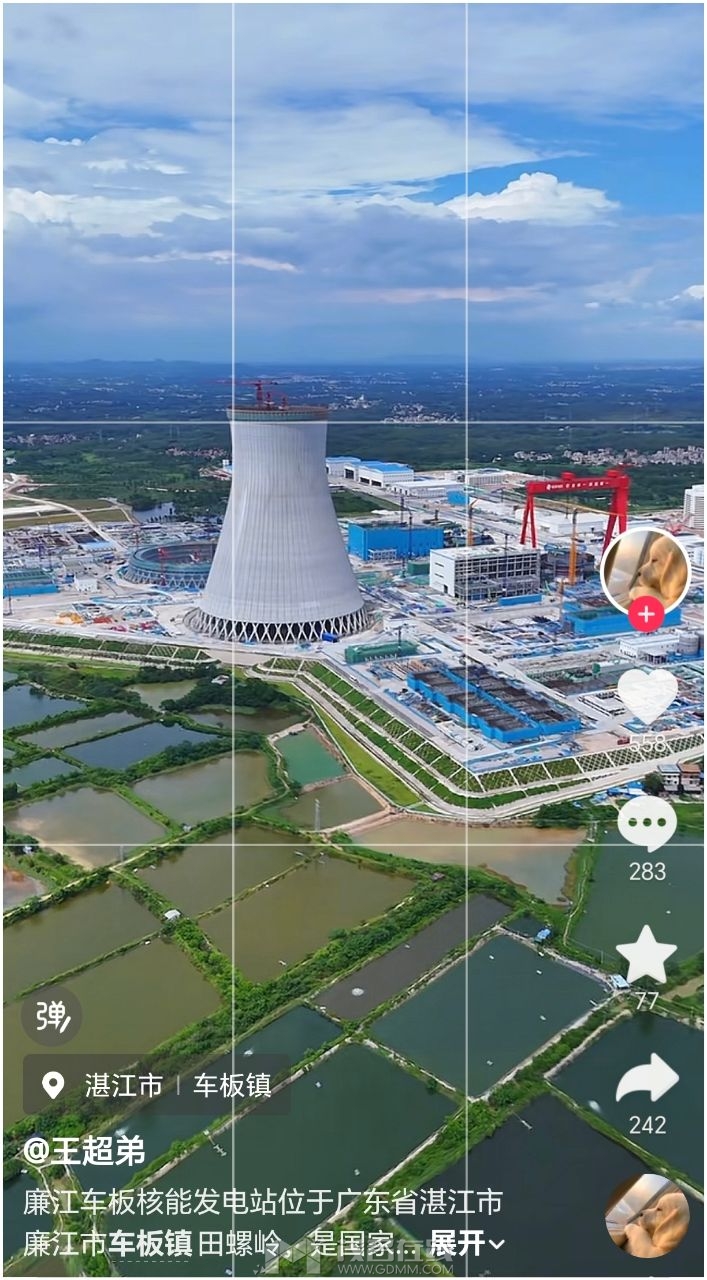Open the creator's profile avatar
Image resolution: width=707 pixels, height=1280 pixels.
pyautogui.click(x=646, y=570)
